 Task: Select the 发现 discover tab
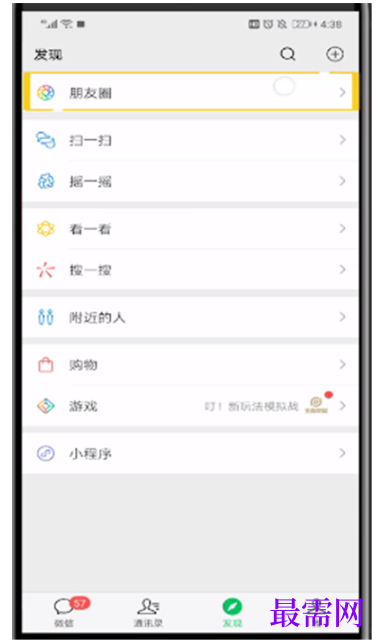pos(232,612)
